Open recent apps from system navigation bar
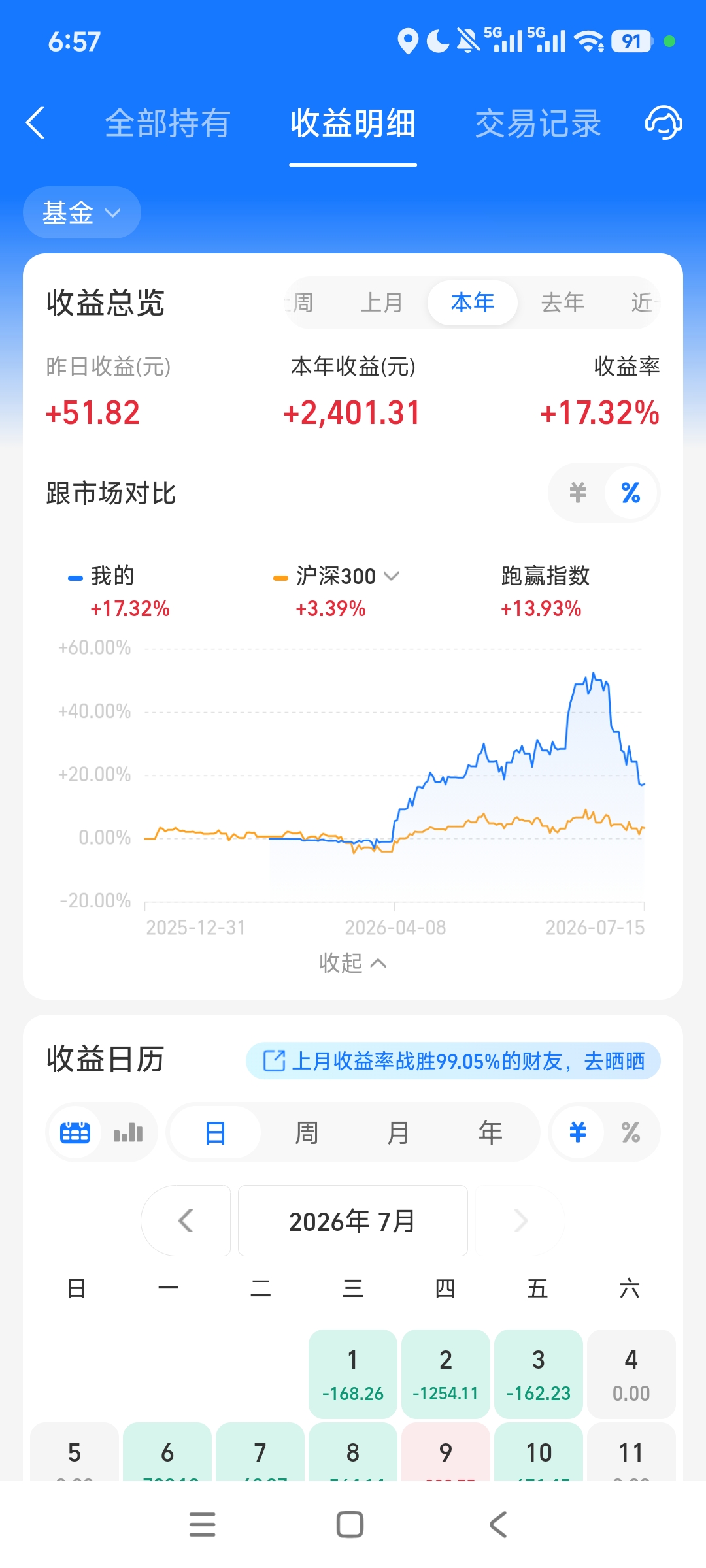Viewport: 706px width, 1568px height. click(x=203, y=1524)
